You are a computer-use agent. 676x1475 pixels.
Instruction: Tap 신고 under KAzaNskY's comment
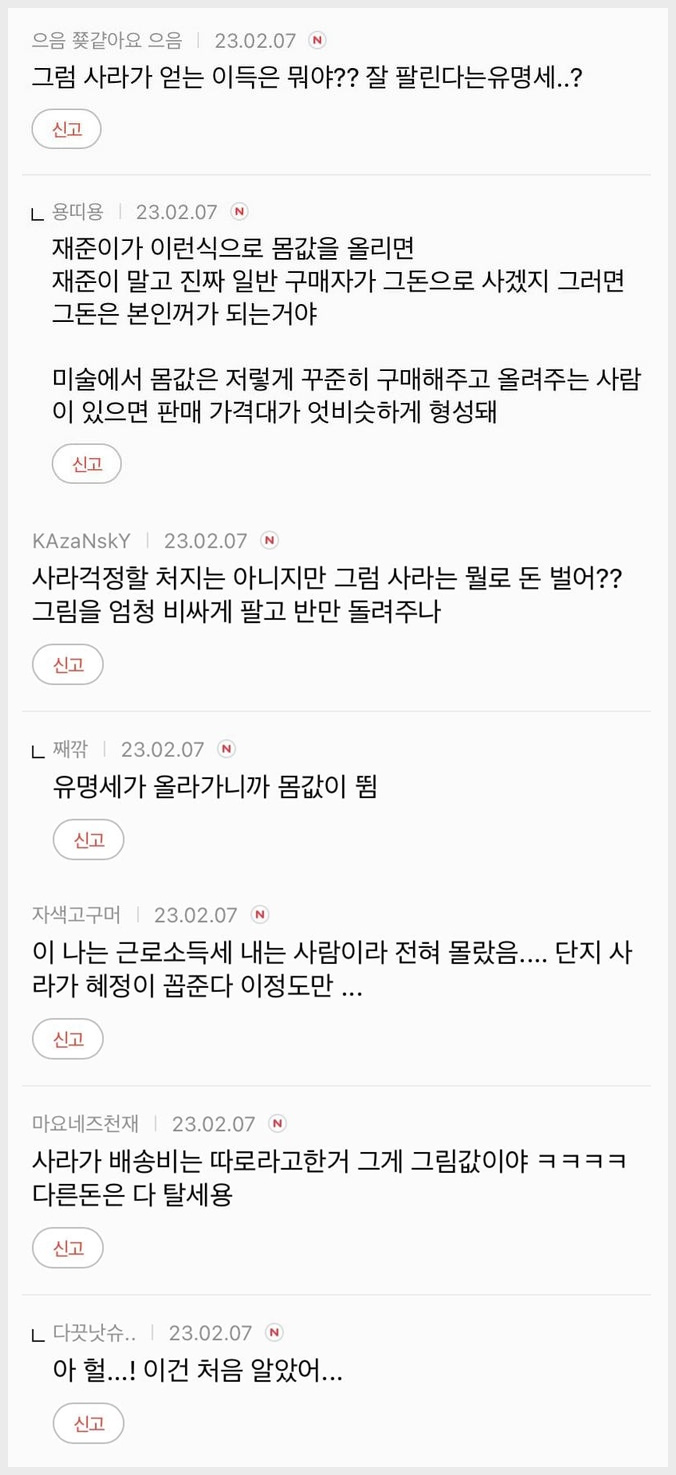[68, 665]
